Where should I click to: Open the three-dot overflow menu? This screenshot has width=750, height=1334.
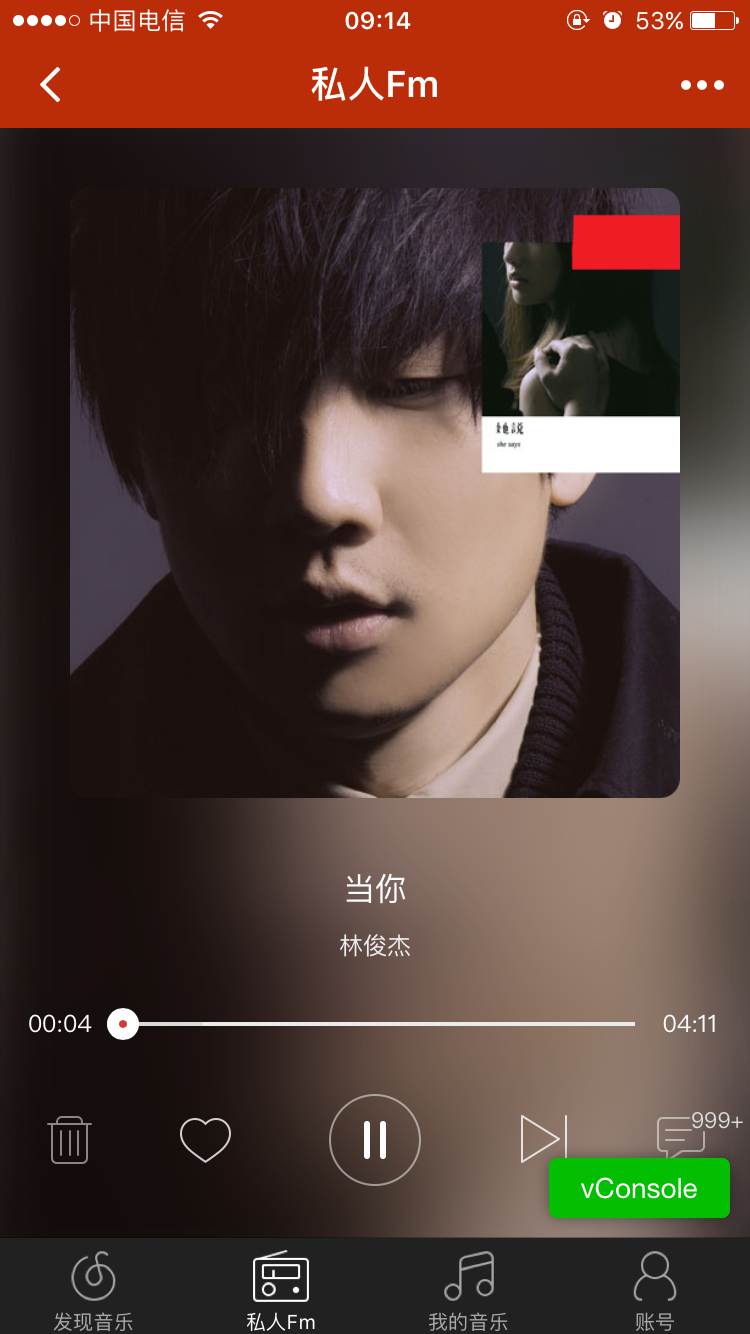click(x=702, y=85)
